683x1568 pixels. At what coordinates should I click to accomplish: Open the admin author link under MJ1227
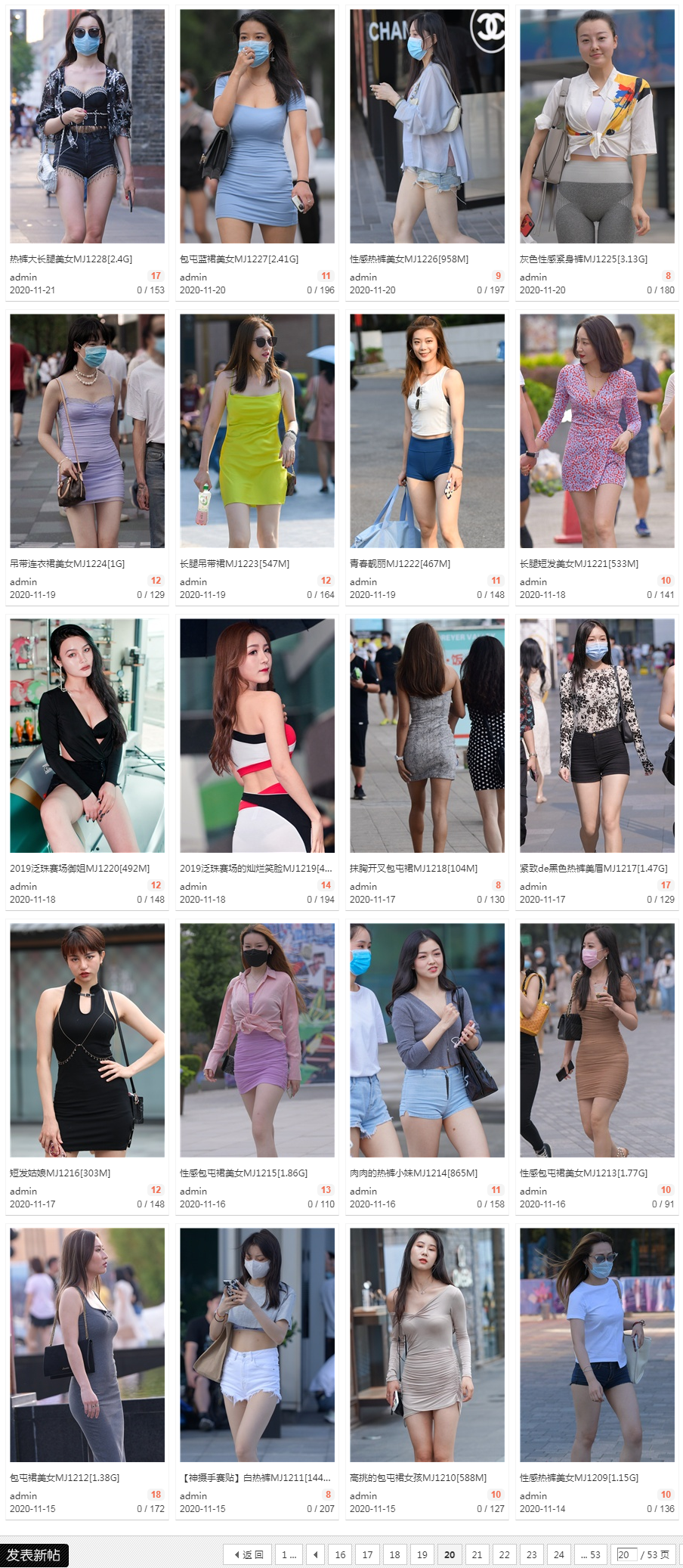tap(193, 277)
